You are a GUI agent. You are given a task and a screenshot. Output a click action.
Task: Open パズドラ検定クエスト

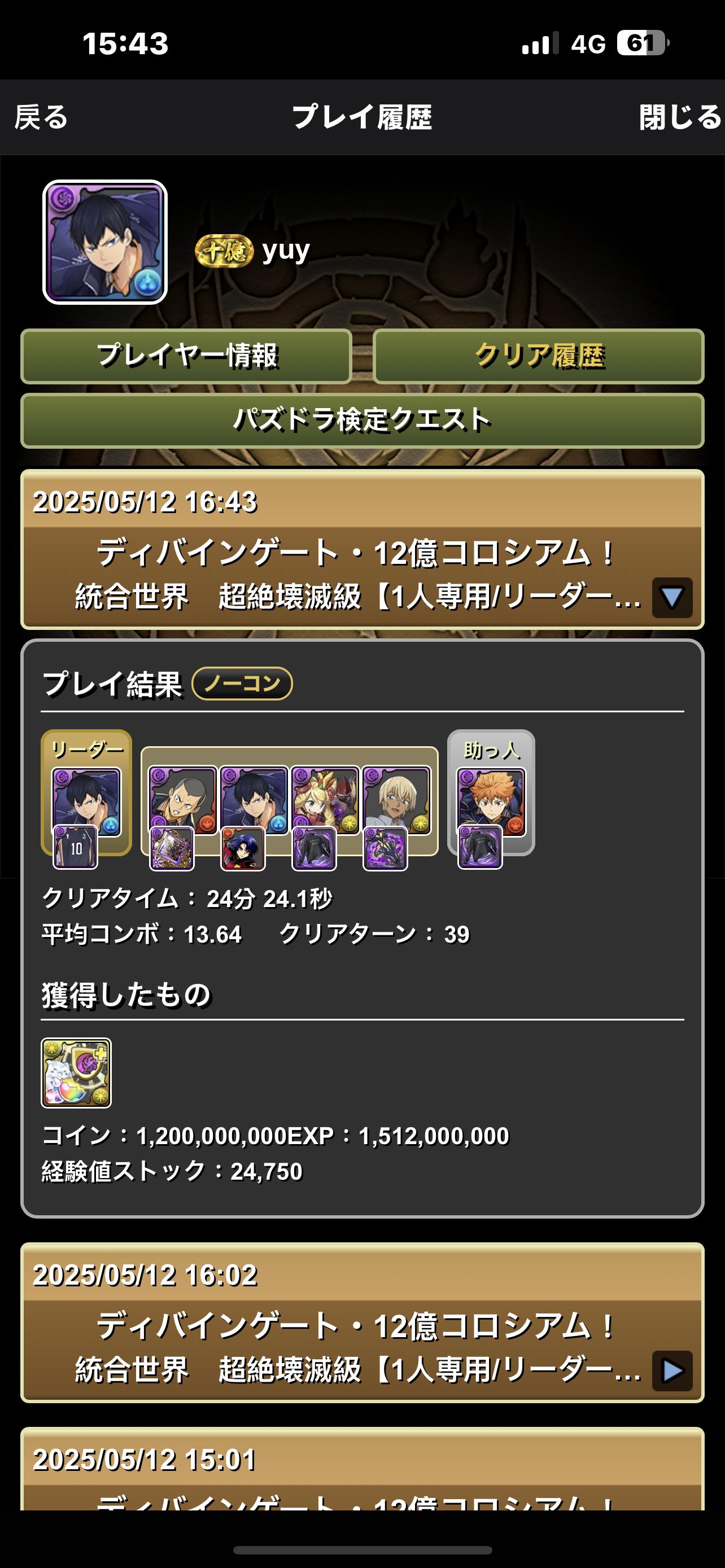362,421
